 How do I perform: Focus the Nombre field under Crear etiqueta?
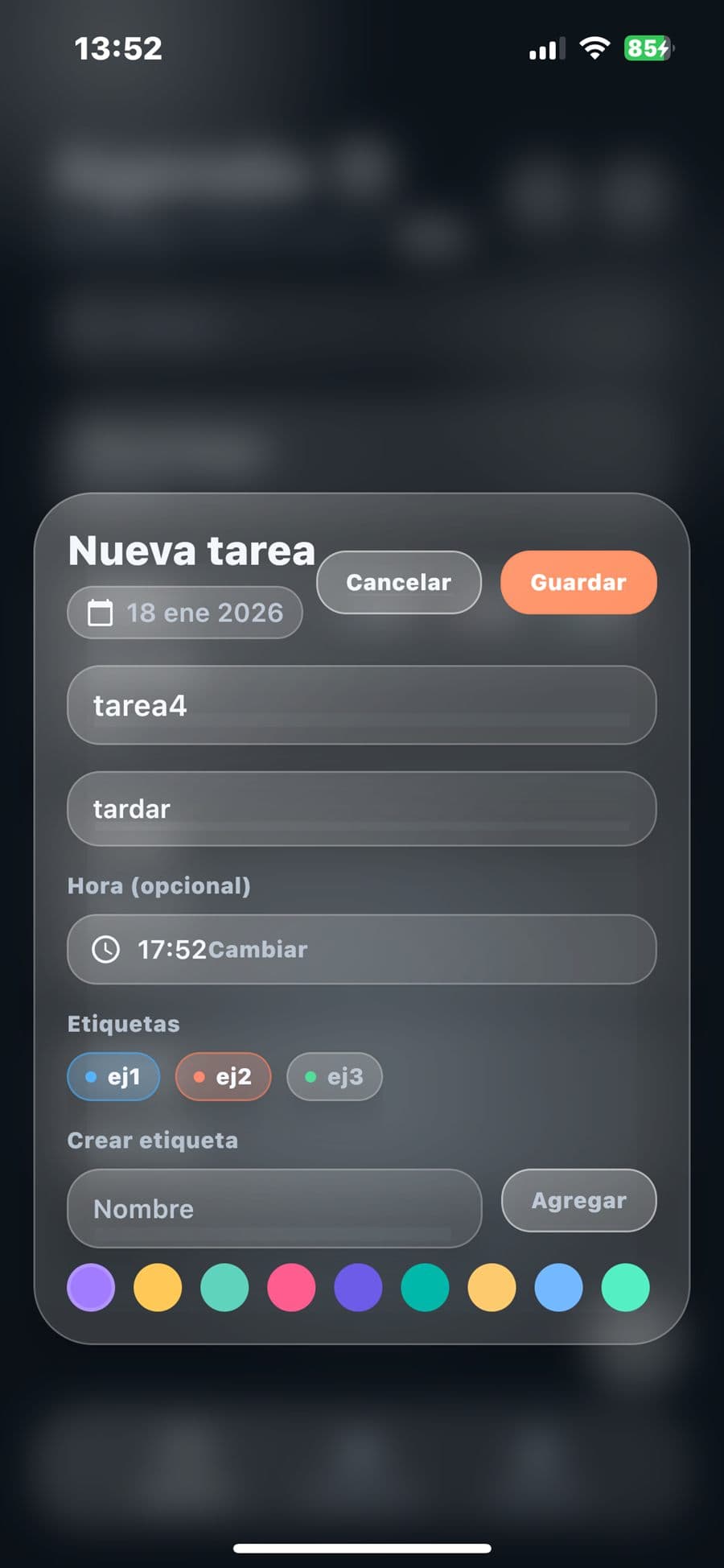coord(273,1208)
